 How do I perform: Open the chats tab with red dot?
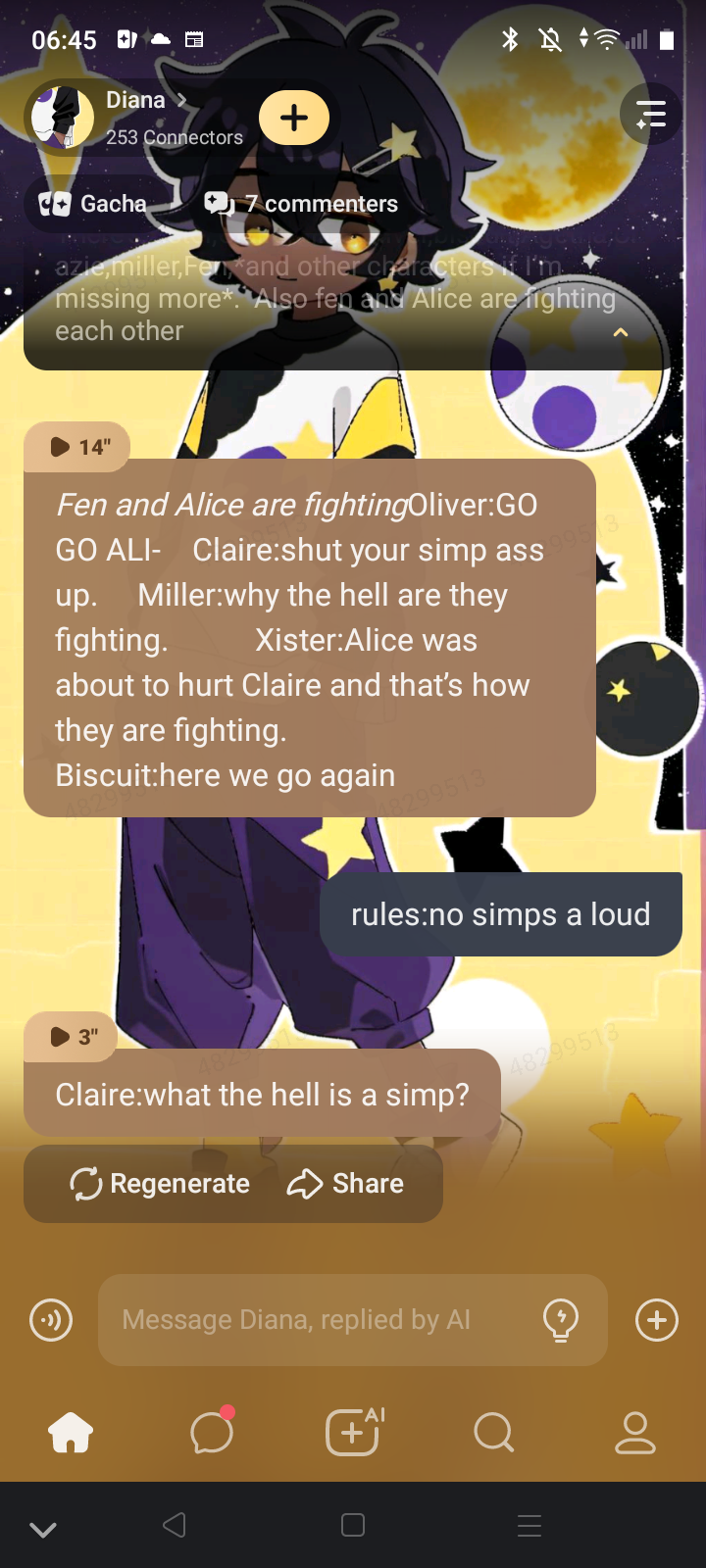[212, 1433]
